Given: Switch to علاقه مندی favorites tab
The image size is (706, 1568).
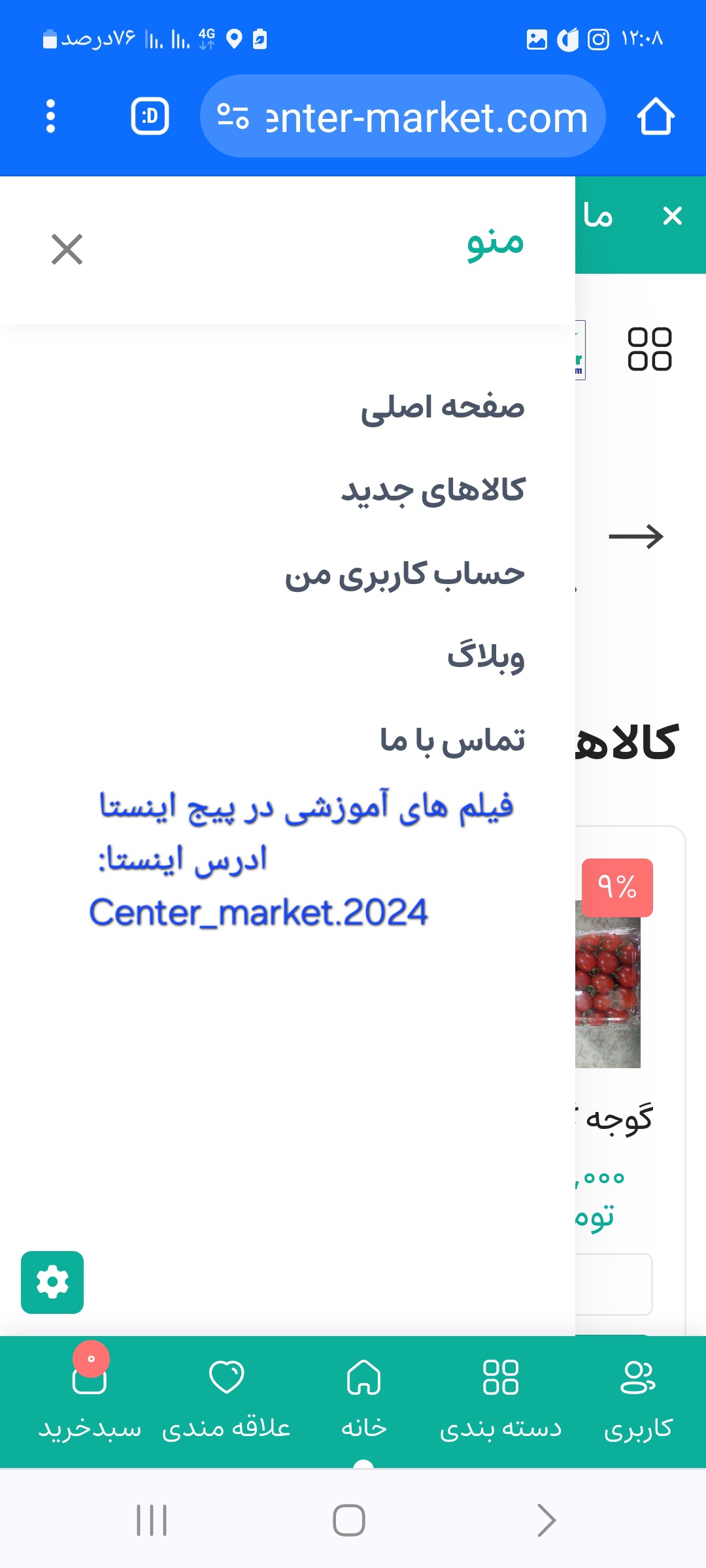Looking at the screenshot, I should coord(226,1398).
